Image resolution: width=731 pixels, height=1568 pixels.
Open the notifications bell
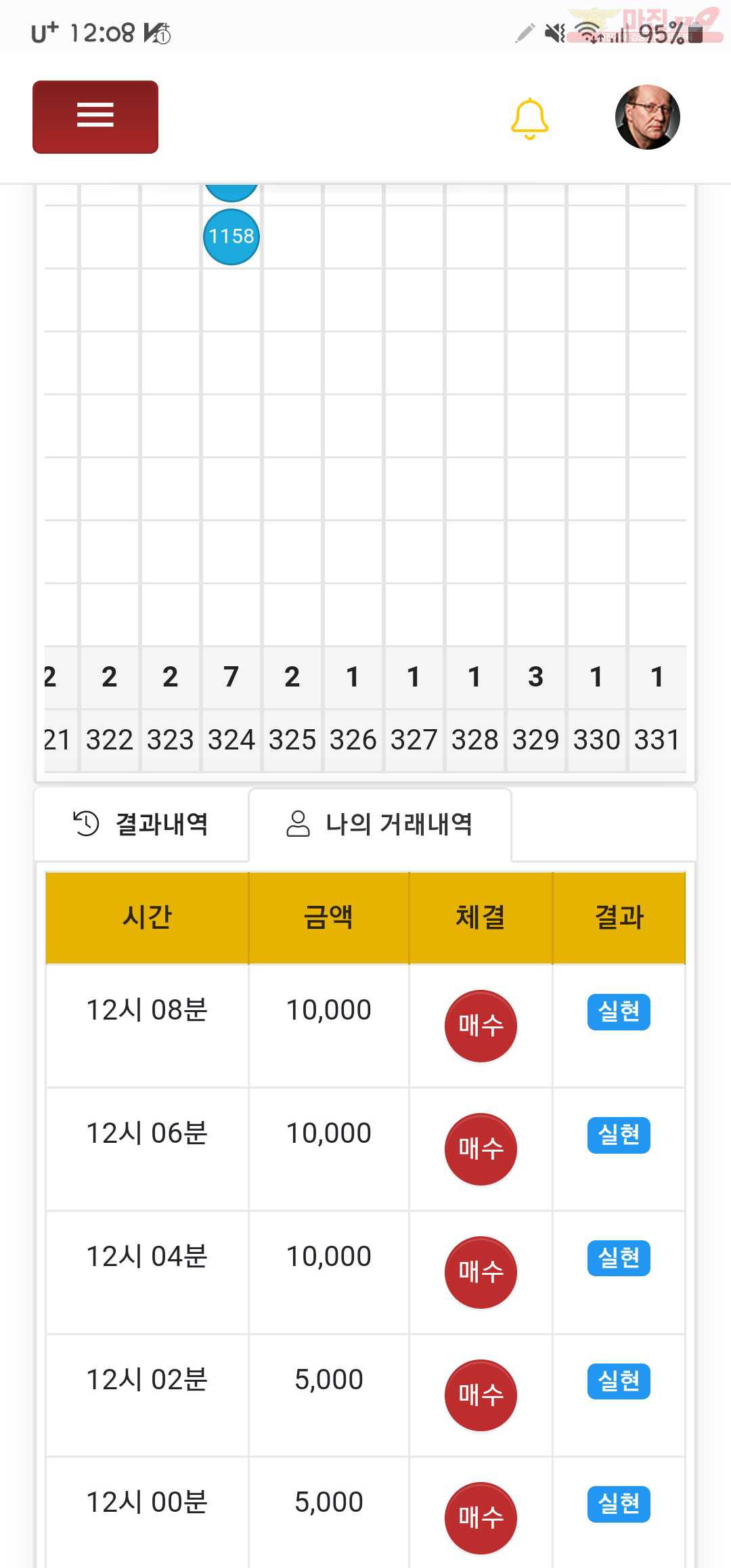[x=529, y=118]
